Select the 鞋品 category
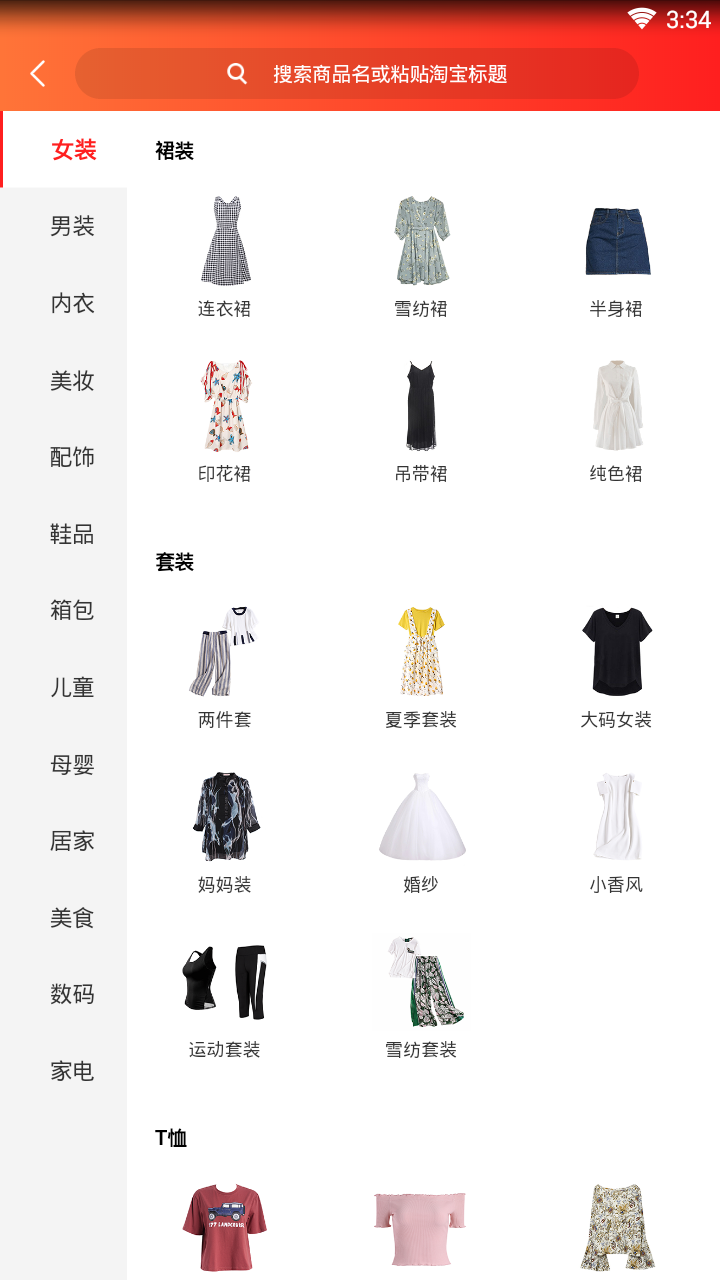This screenshot has width=720, height=1280. point(72,534)
